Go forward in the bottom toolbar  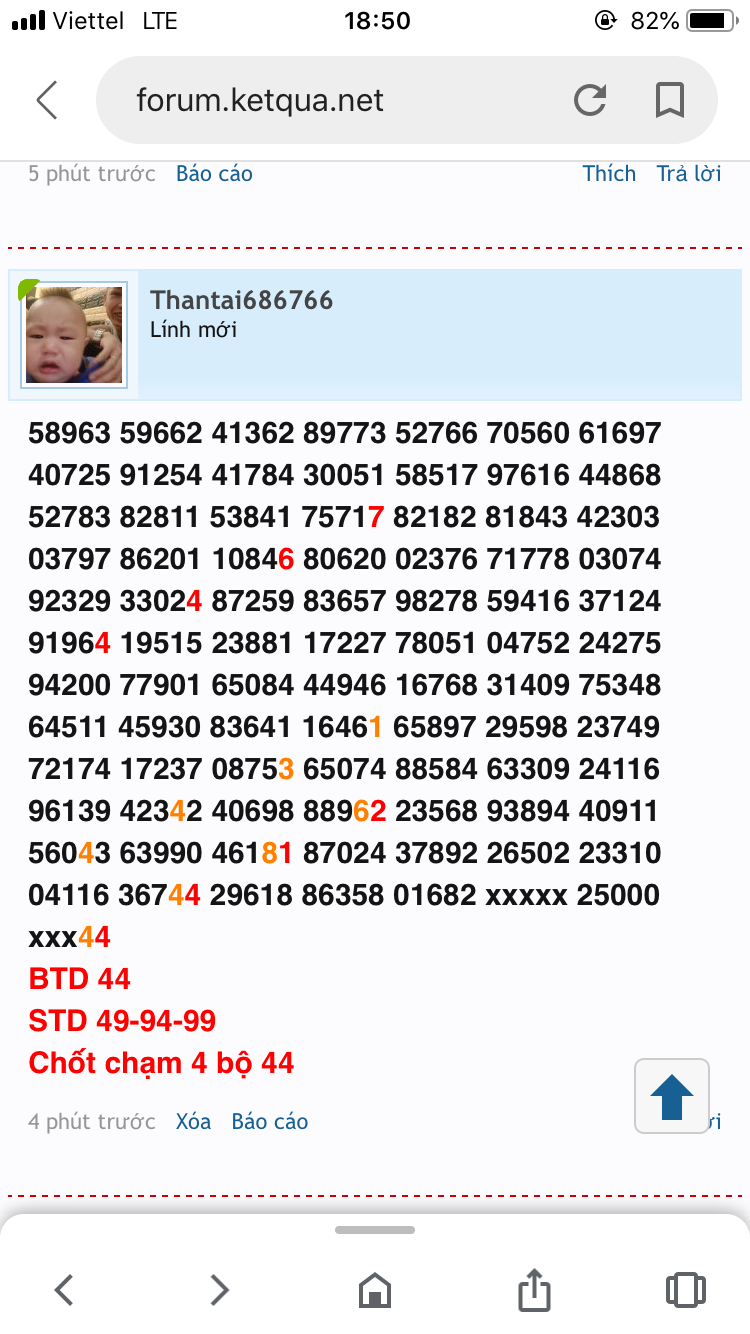coord(220,1289)
